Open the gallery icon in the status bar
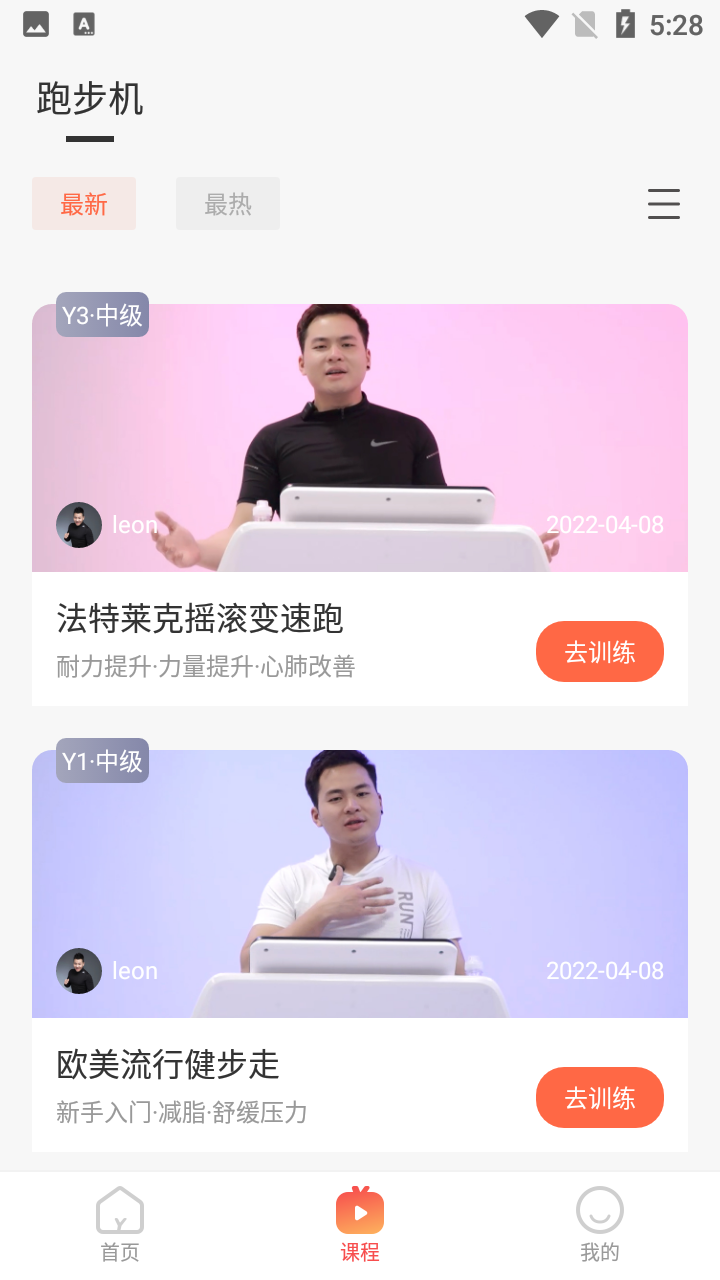Image resolution: width=720 pixels, height=1280 pixels. click(x=36, y=23)
